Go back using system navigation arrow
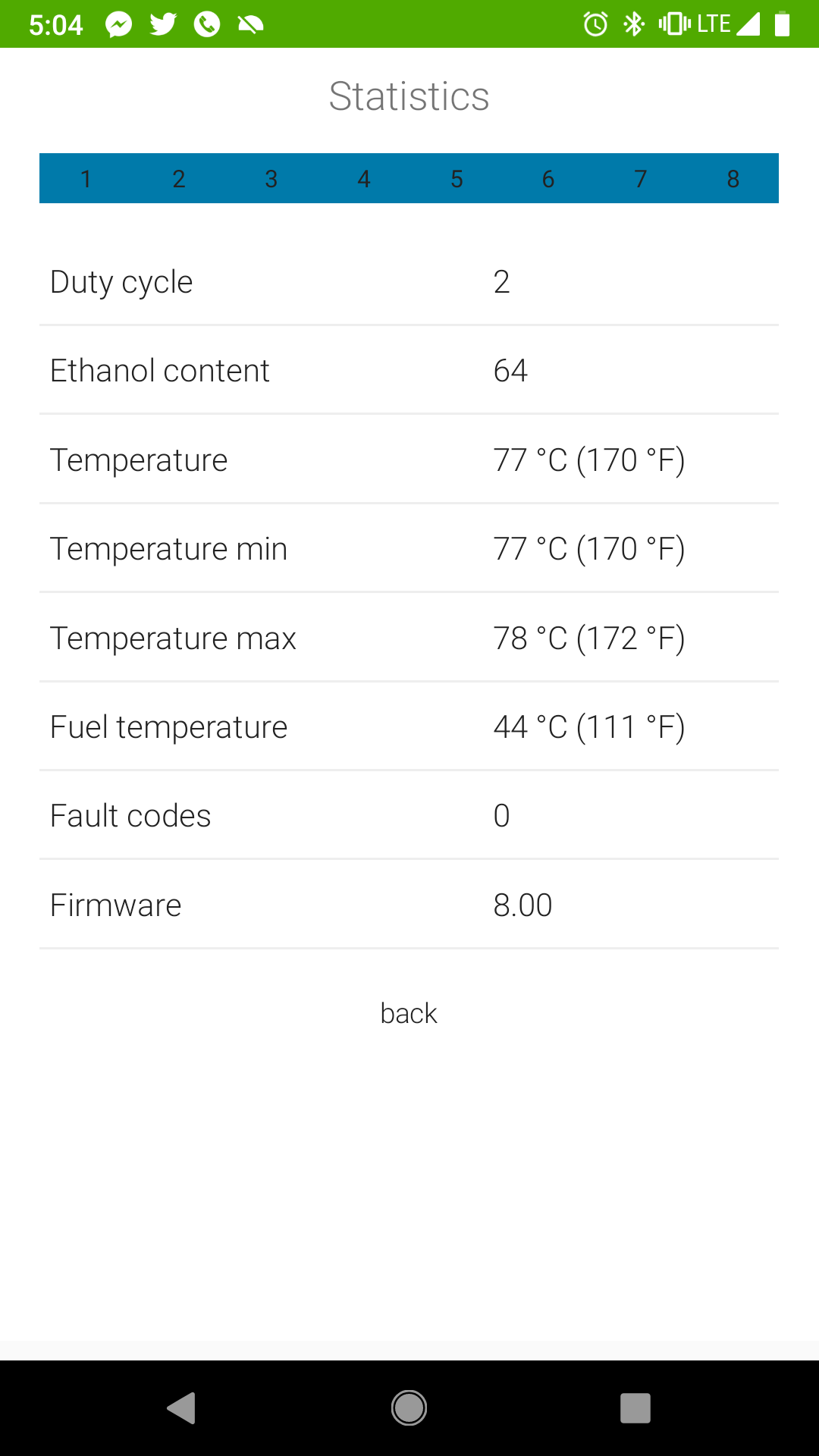The height and width of the screenshot is (1456, 819). point(182,1408)
